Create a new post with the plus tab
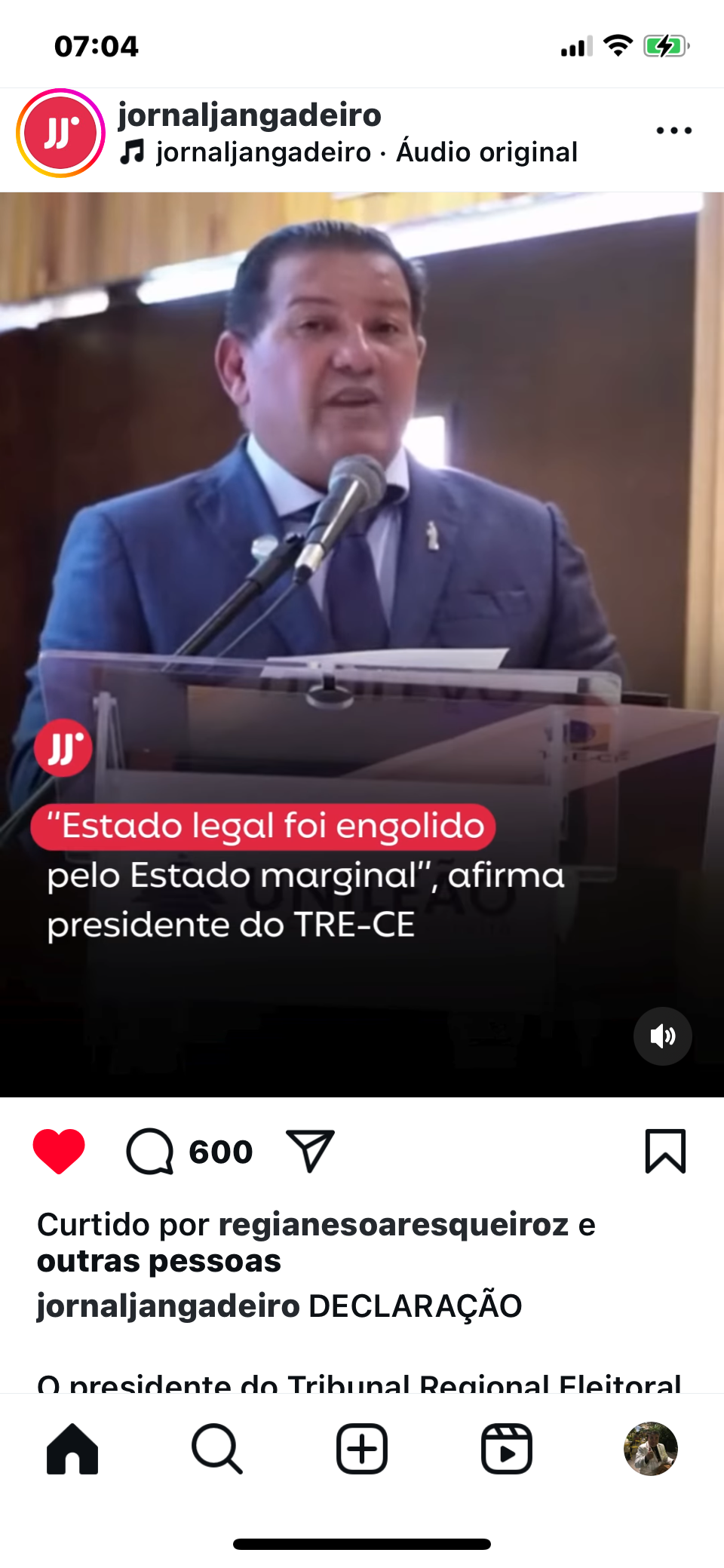This screenshot has width=724, height=1568. [x=362, y=1448]
